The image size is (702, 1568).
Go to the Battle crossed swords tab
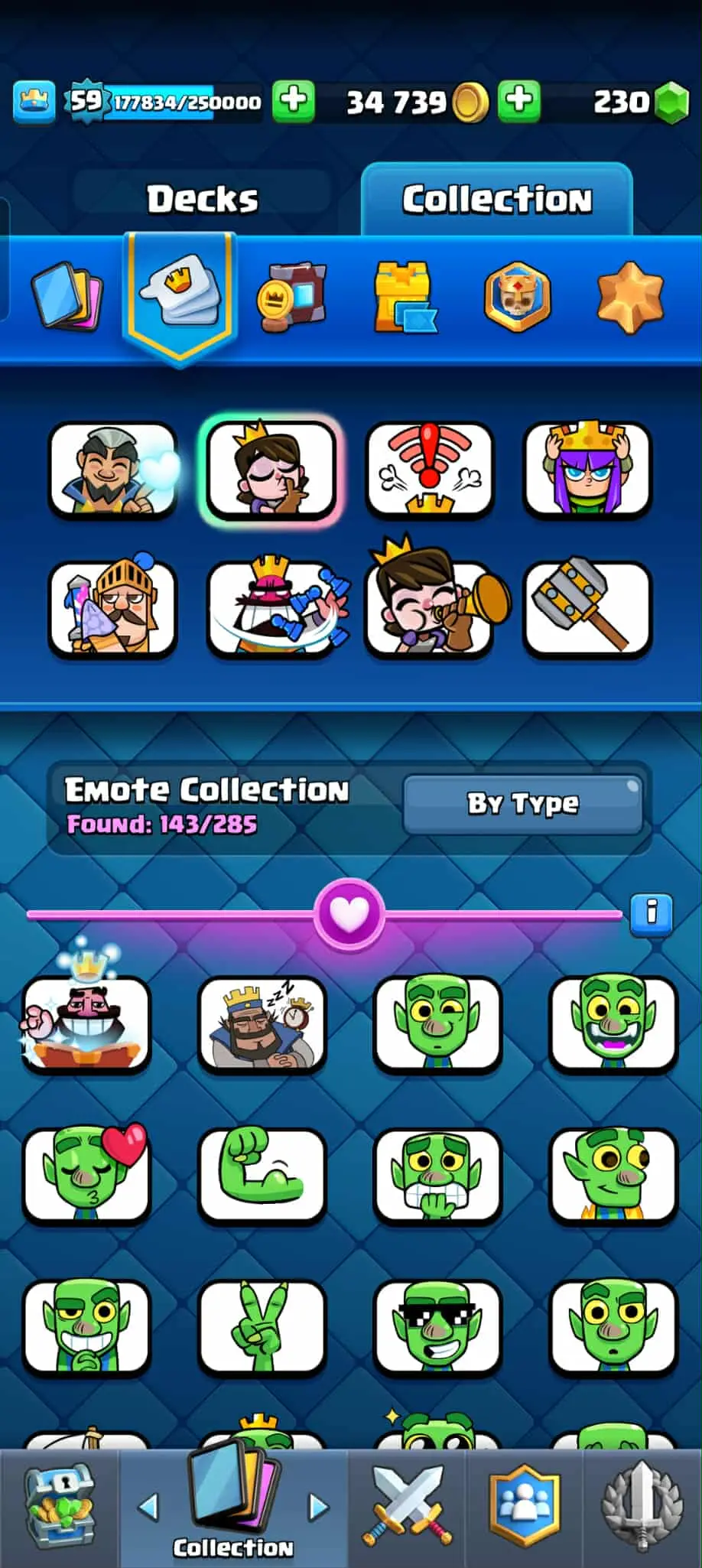coord(407,1507)
